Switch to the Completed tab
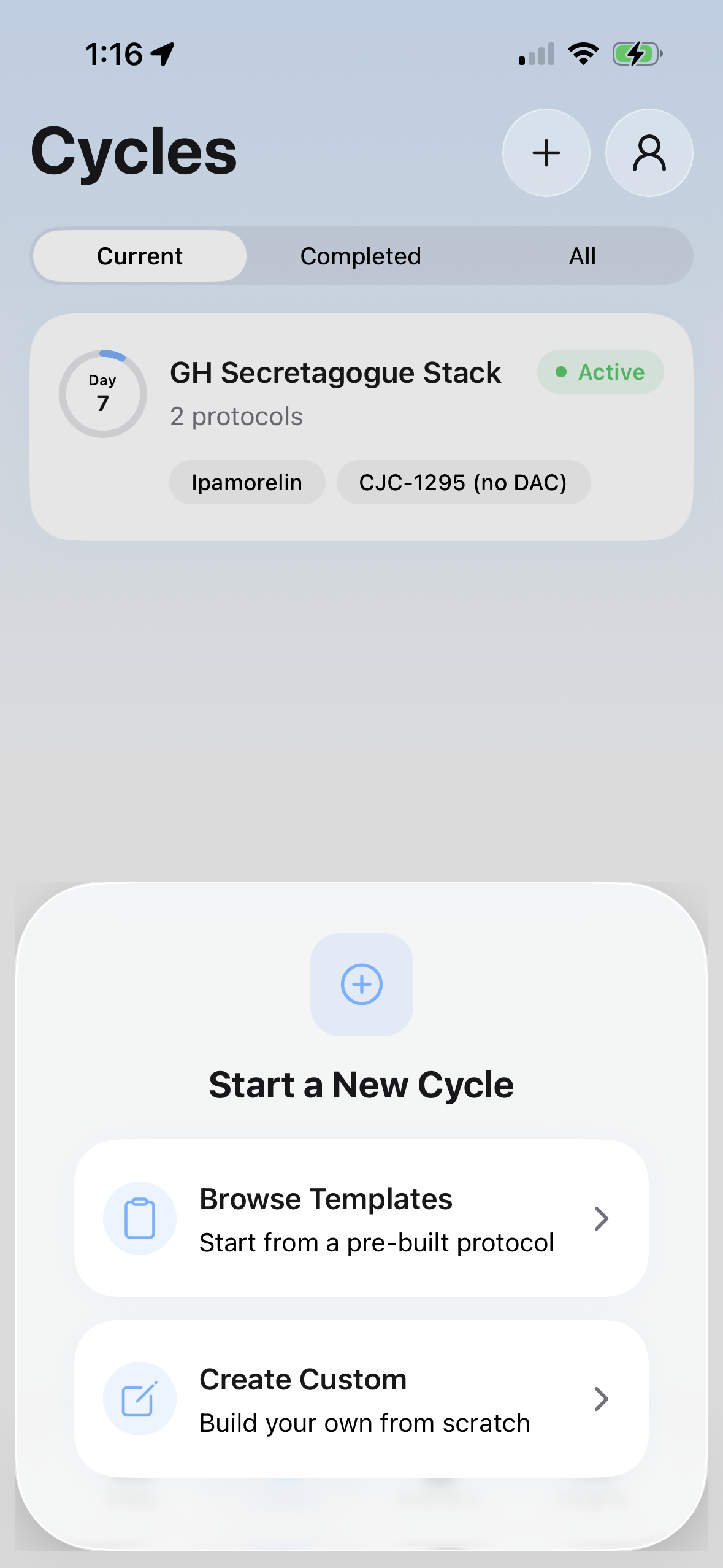The height and width of the screenshot is (1568, 723). [x=360, y=256]
